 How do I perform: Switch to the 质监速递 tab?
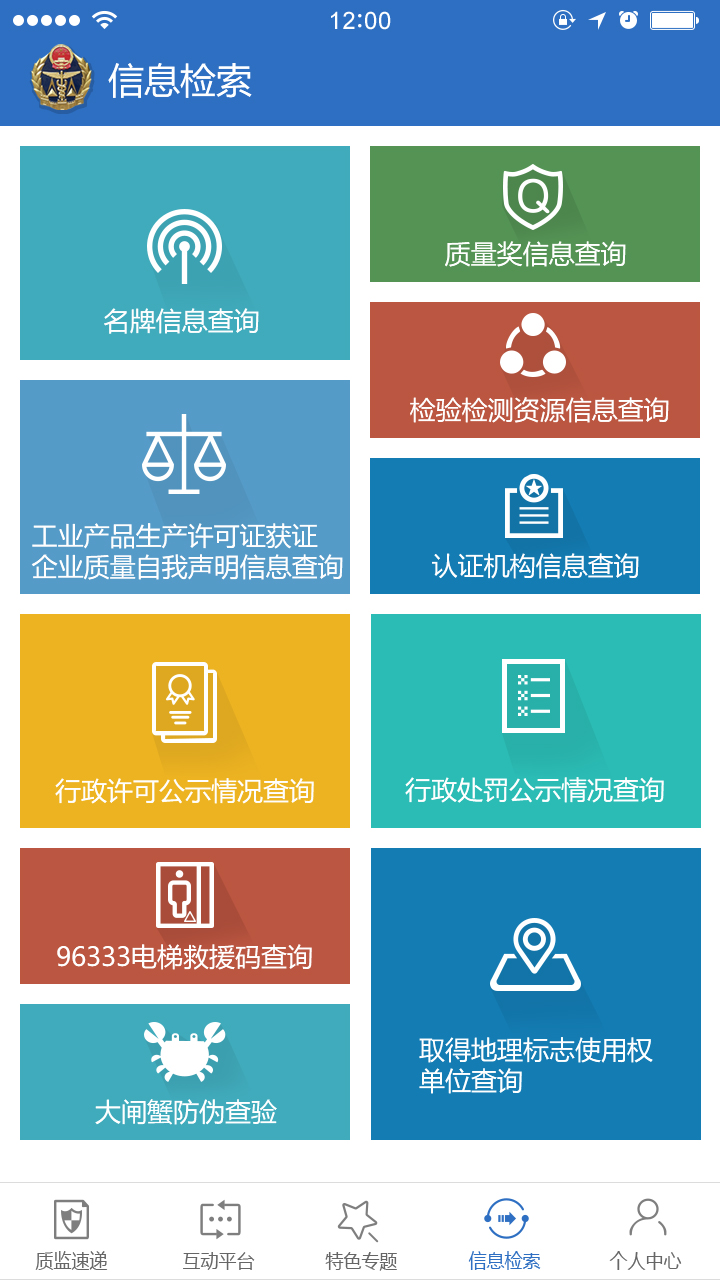(x=71, y=1233)
